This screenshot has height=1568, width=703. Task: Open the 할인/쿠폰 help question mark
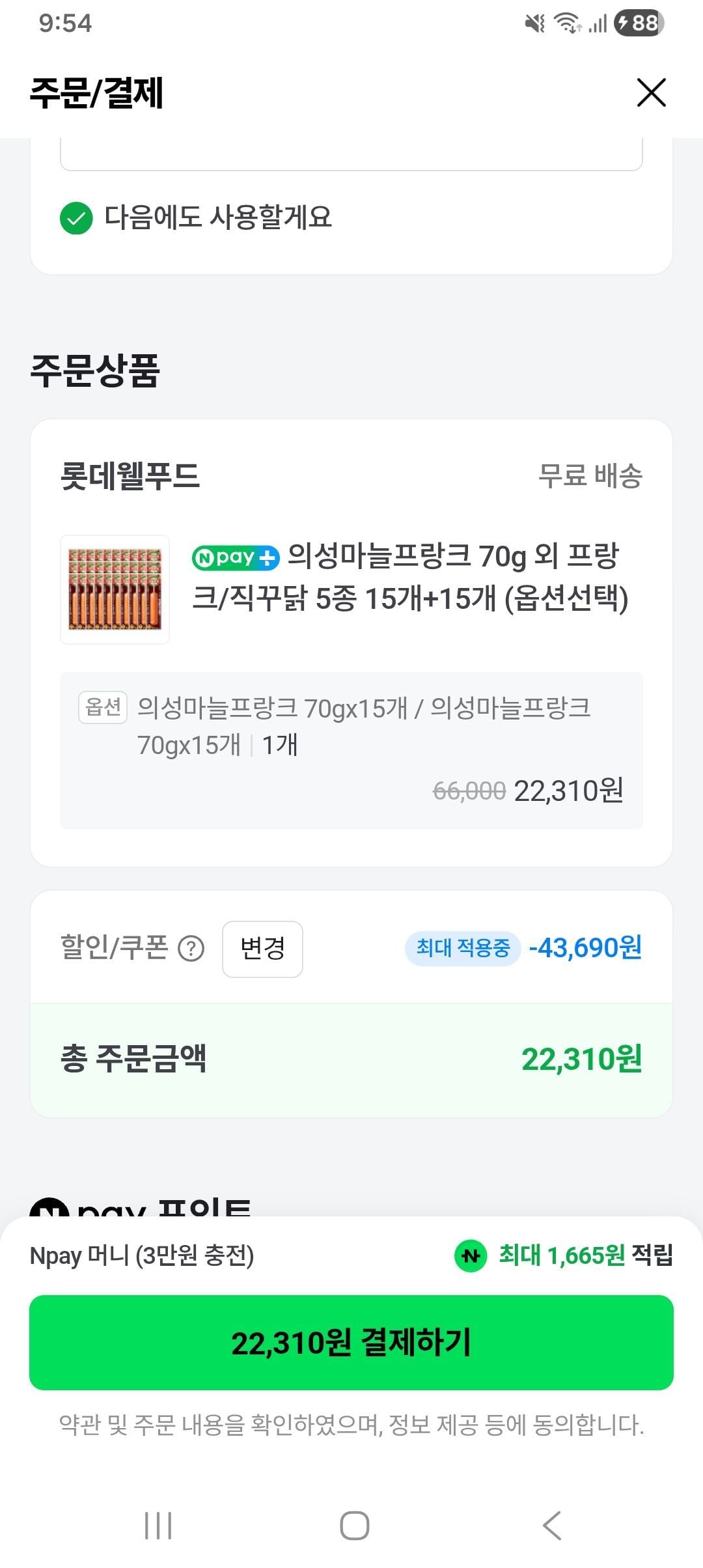click(x=191, y=949)
